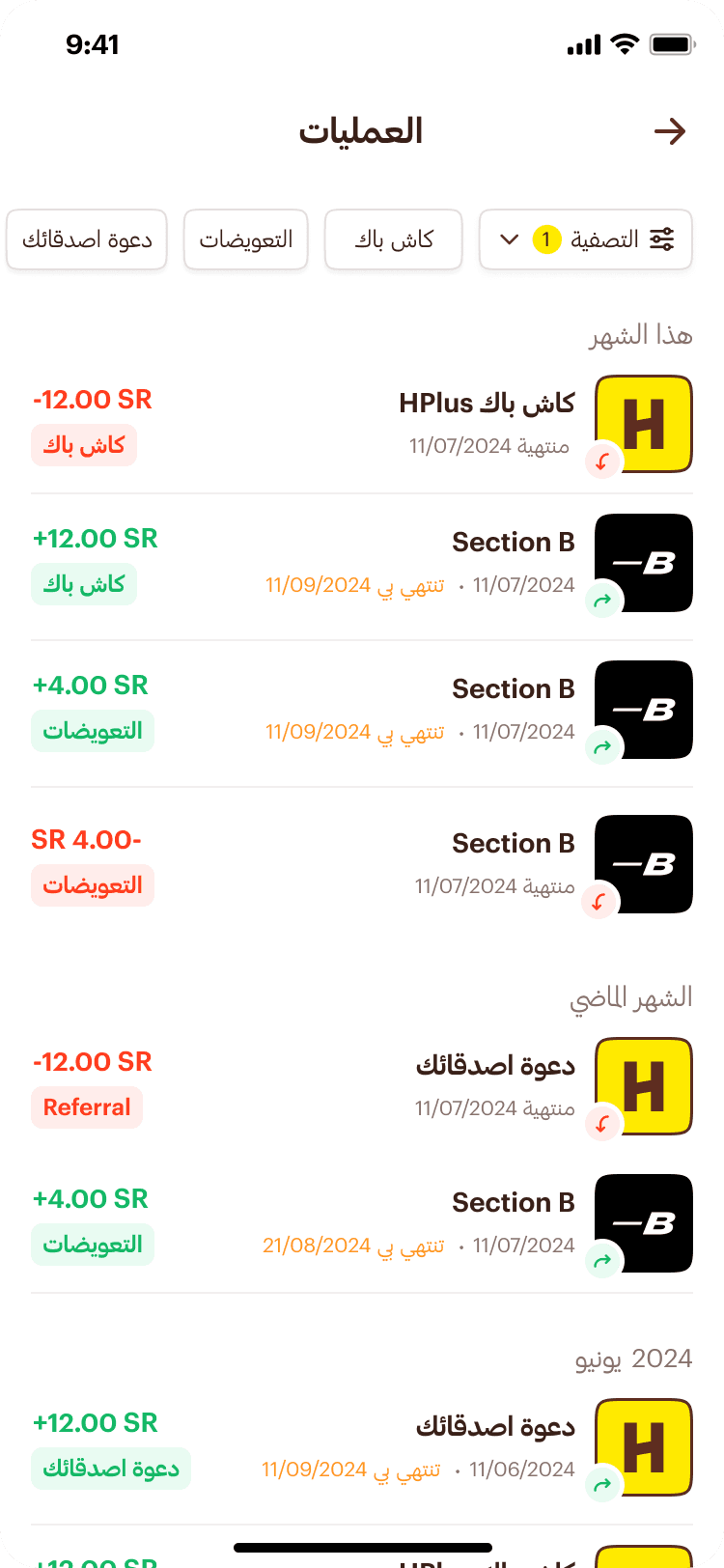Select the التعويضات filter chip

click(246, 239)
